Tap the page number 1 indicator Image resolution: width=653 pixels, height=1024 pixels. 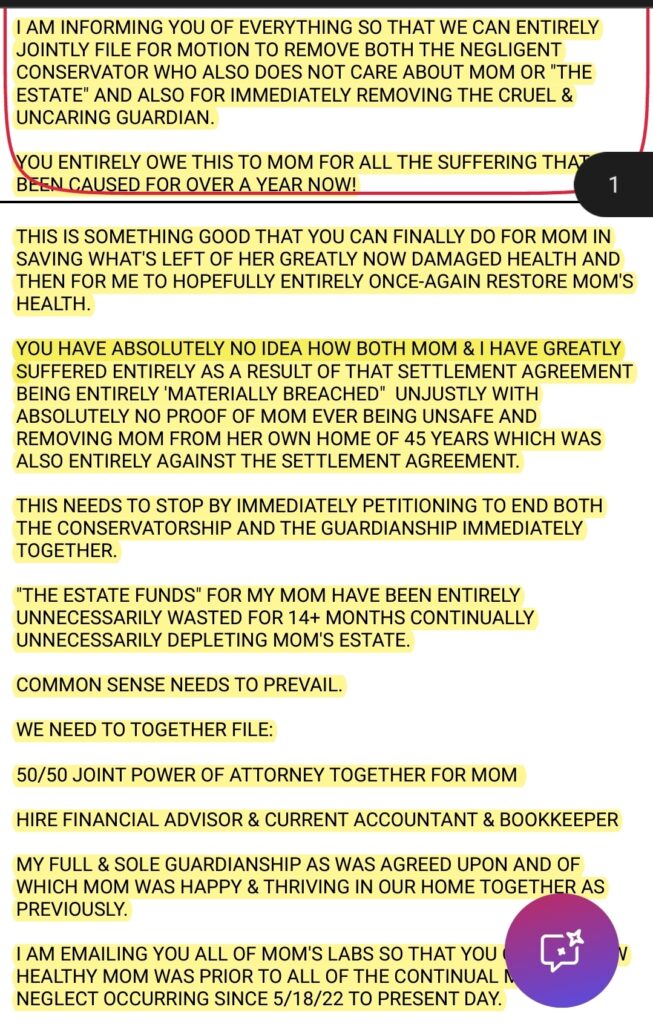coord(613,185)
